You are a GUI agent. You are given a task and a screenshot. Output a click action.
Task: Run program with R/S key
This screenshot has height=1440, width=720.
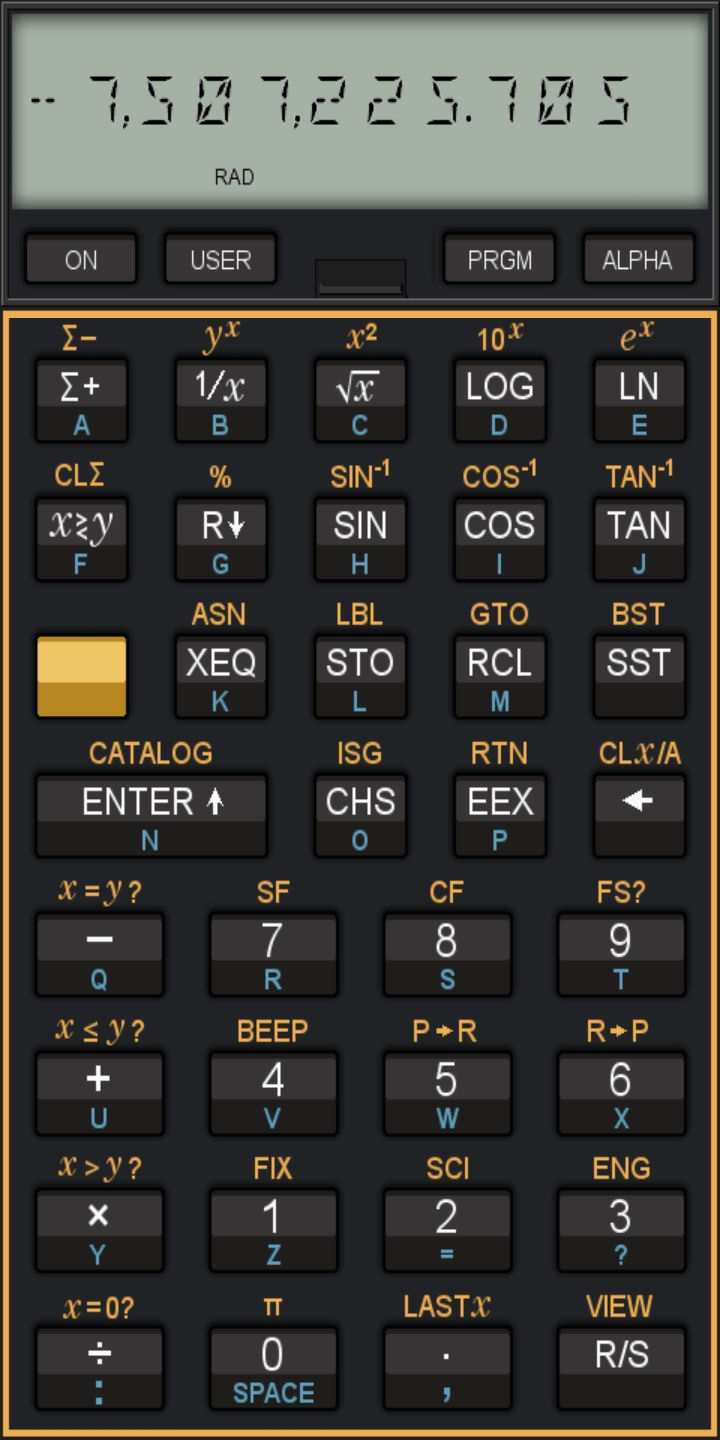click(621, 1370)
